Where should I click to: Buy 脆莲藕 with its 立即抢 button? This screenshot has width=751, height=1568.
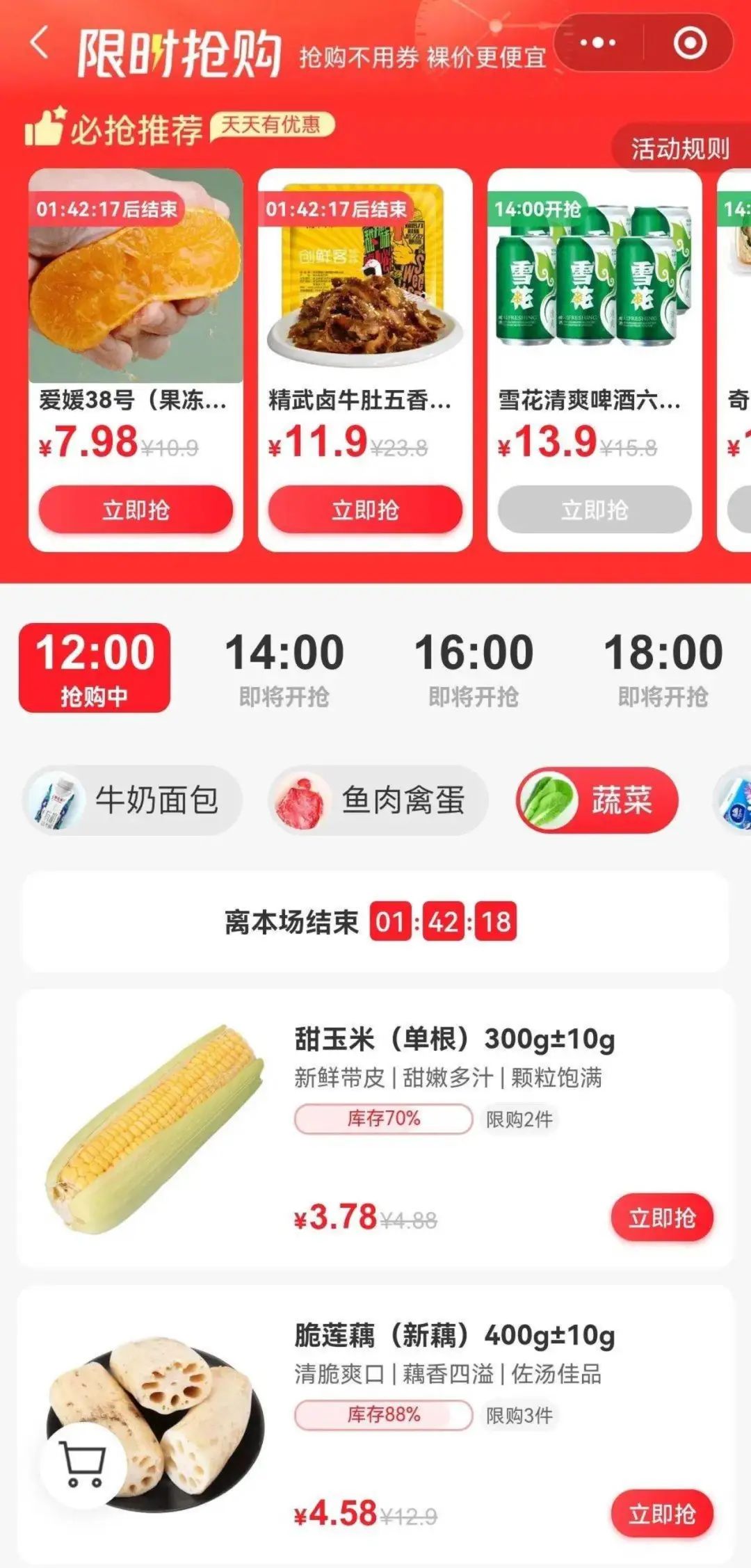tap(662, 1514)
